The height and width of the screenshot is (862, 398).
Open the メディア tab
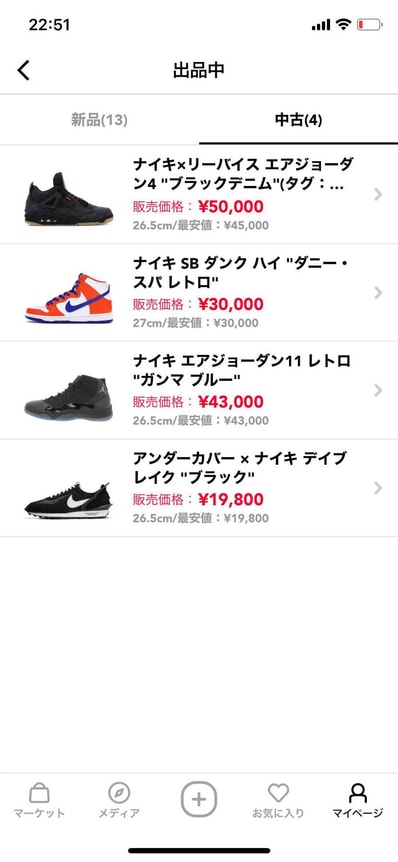pyautogui.click(x=119, y=800)
